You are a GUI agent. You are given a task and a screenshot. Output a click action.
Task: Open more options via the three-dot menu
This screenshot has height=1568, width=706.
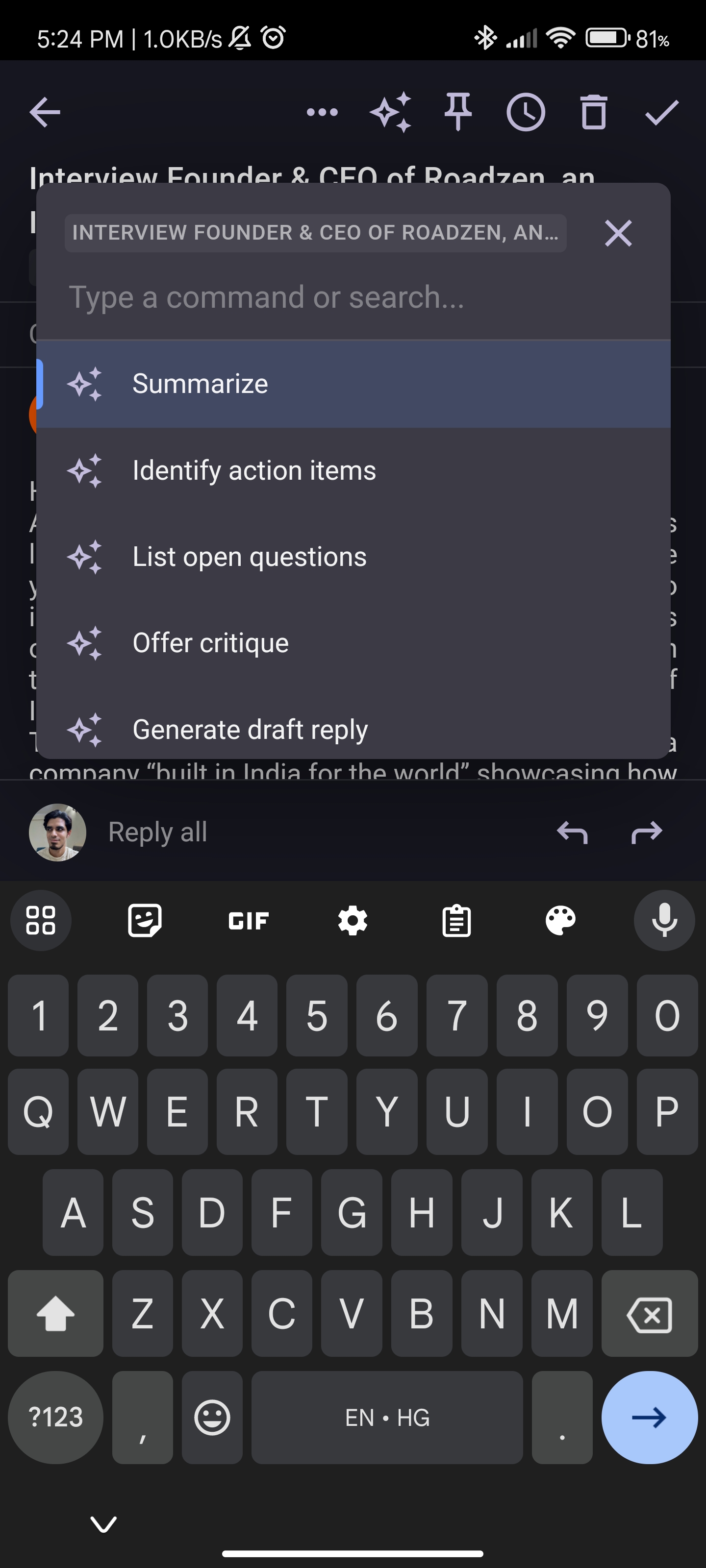pos(323,111)
